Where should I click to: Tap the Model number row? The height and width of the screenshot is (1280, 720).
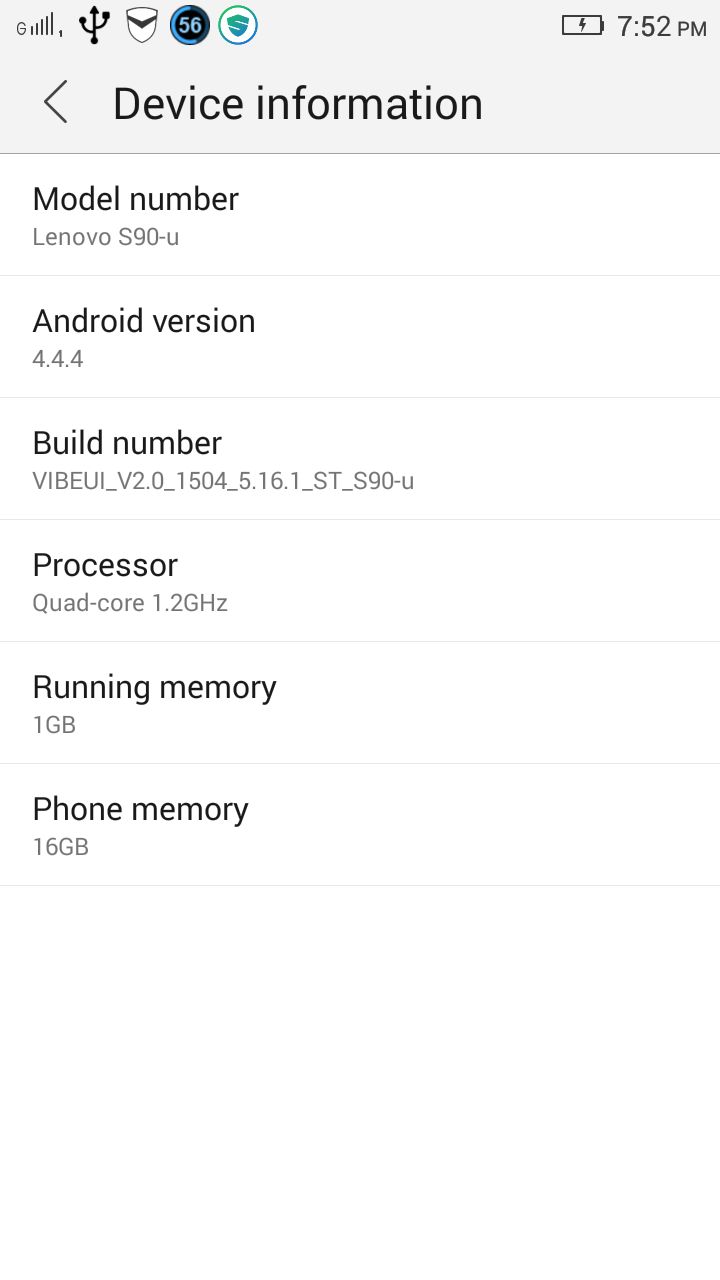pyautogui.click(x=360, y=215)
